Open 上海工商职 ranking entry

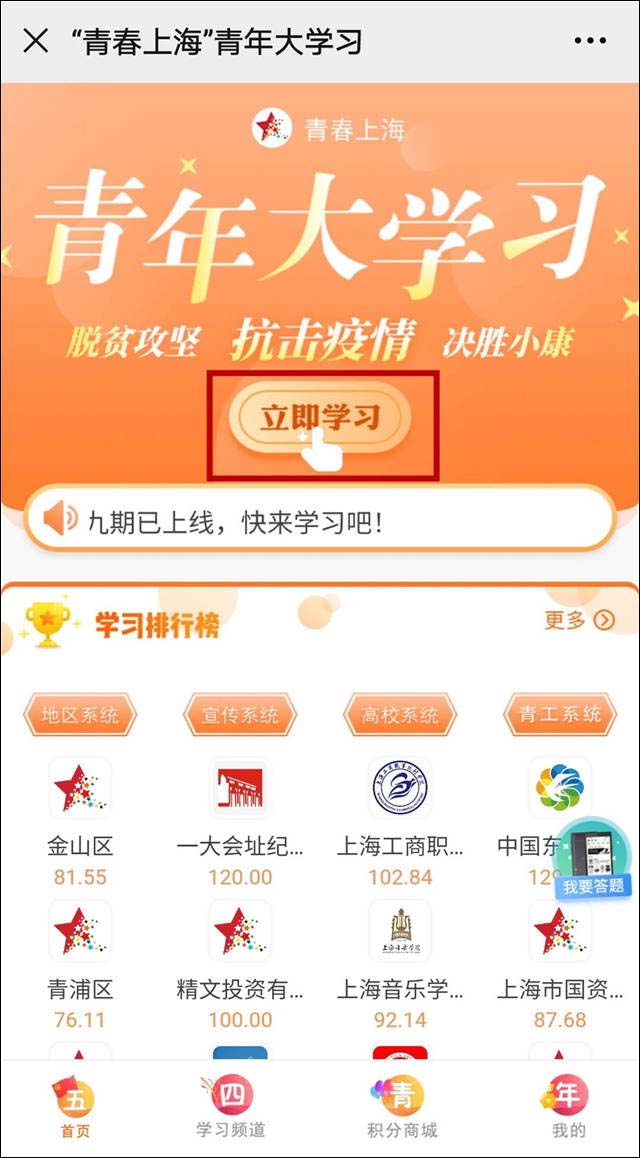[400, 790]
